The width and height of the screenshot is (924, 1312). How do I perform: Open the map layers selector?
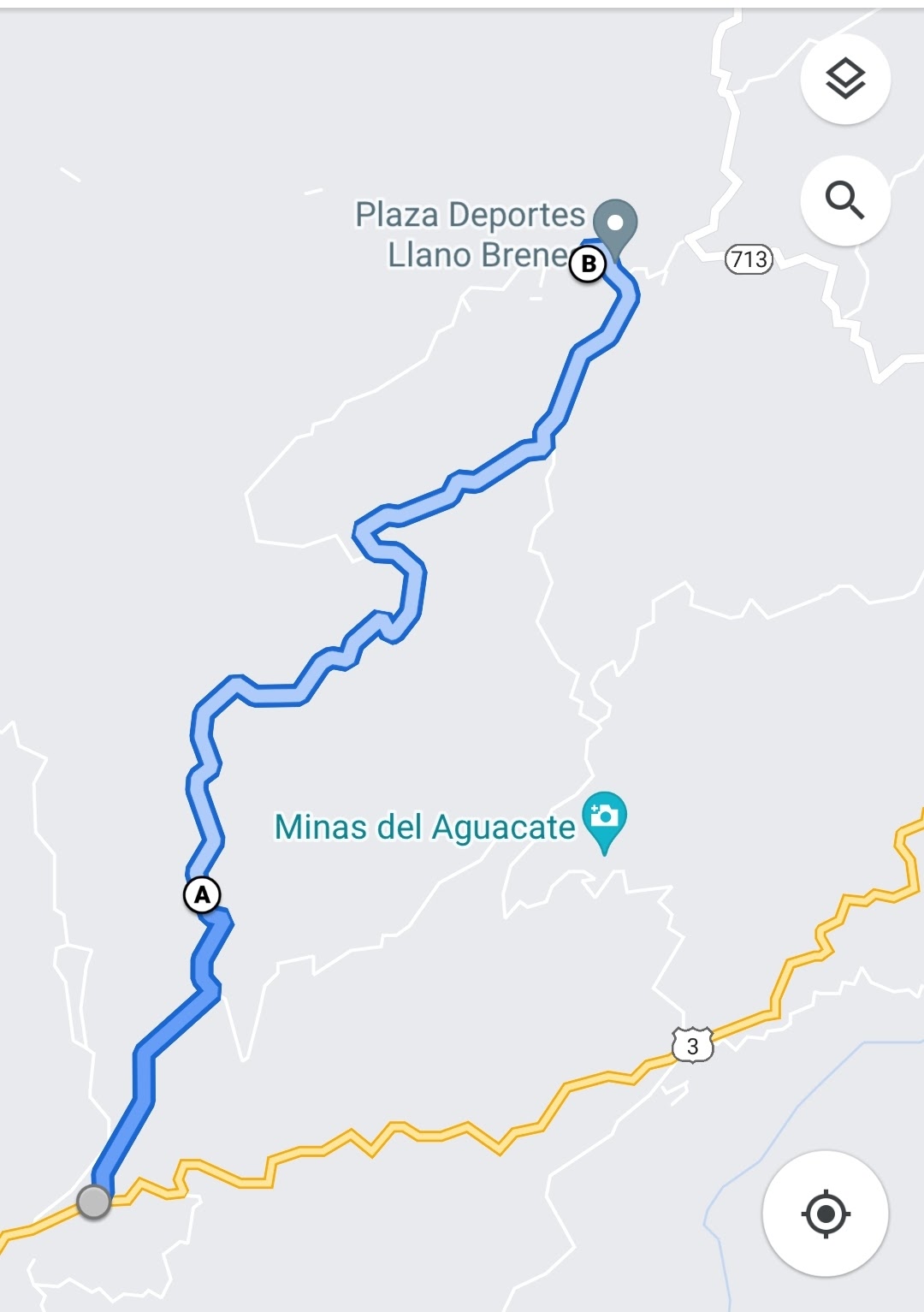click(845, 80)
